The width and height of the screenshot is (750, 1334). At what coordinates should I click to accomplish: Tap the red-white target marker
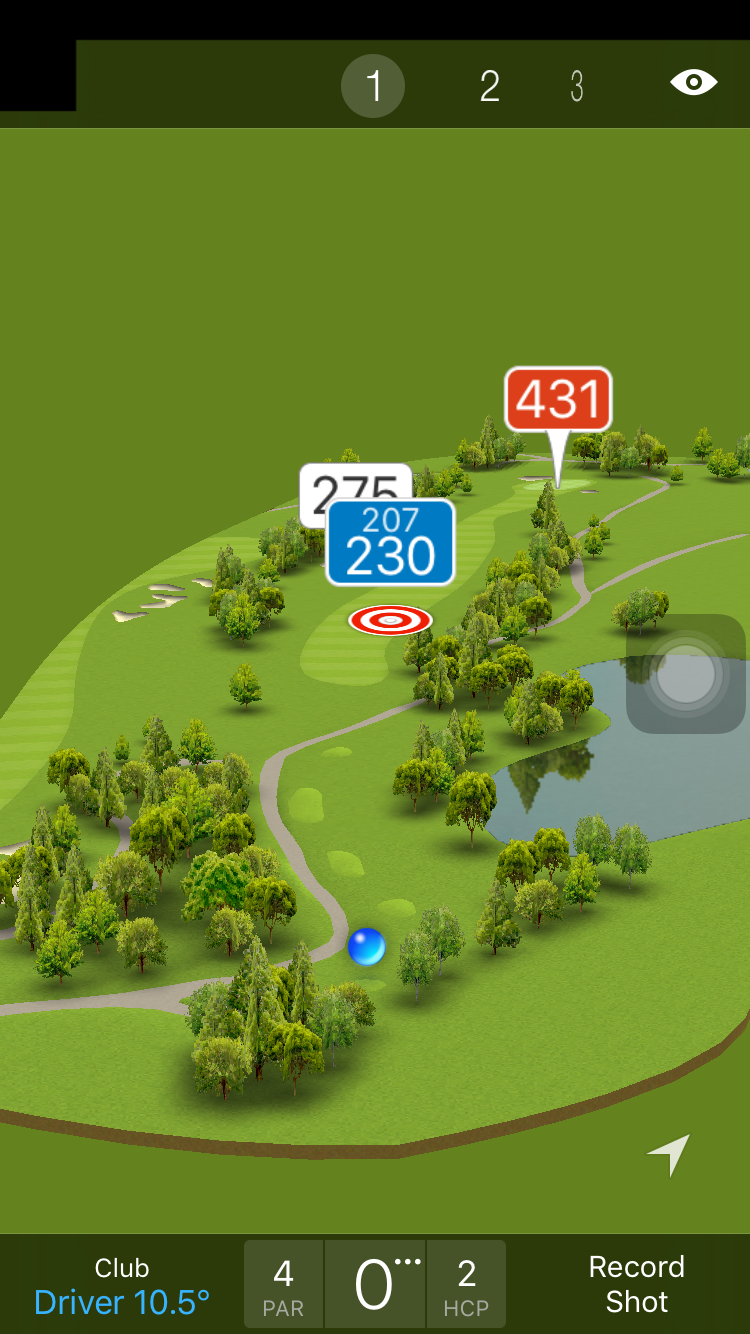tap(390, 621)
